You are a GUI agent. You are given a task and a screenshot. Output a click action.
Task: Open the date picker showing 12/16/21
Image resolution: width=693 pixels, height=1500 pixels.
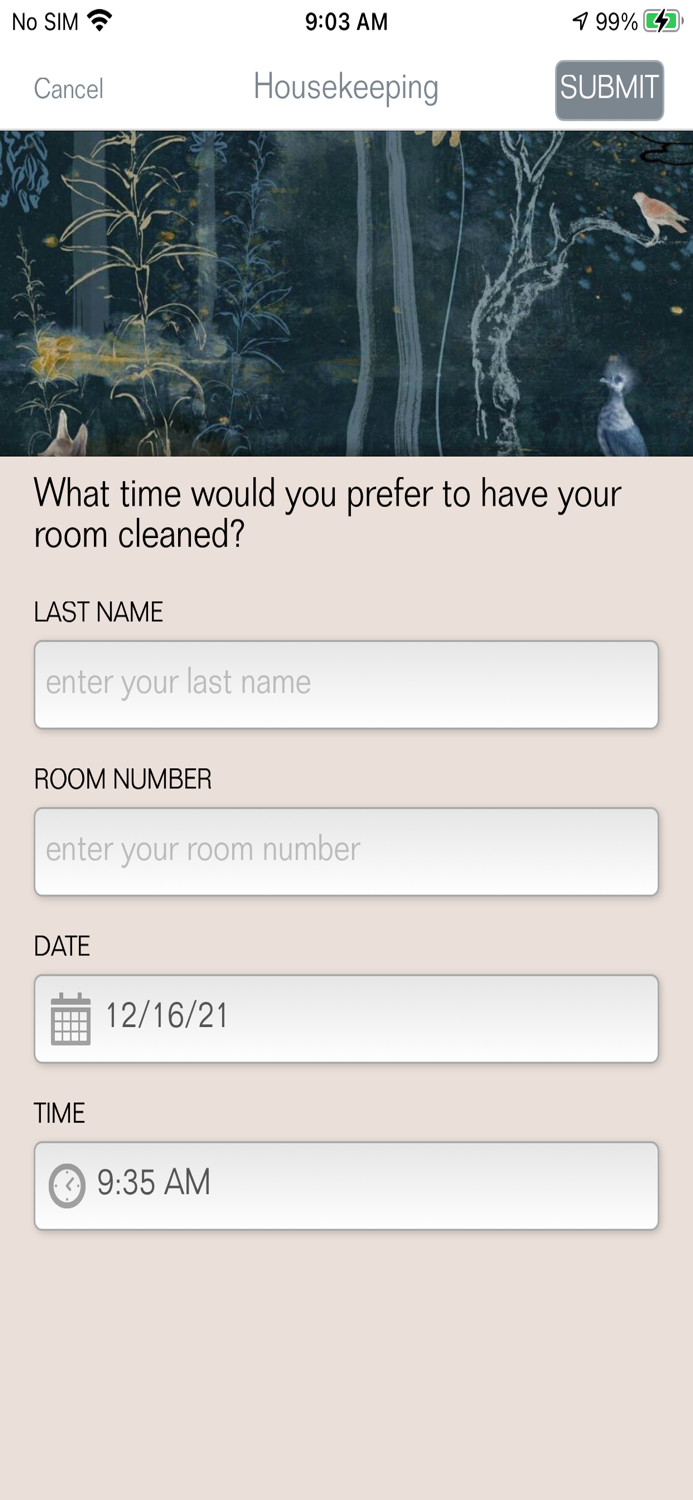click(346, 1018)
